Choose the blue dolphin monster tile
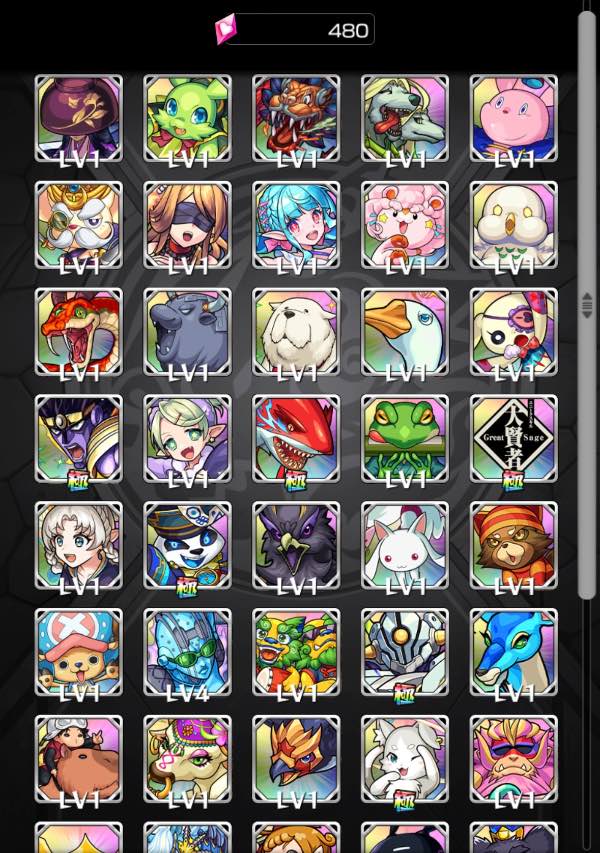The height and width of the screenshot is (853, 600). pyautogui.click(x=513, y=651)
